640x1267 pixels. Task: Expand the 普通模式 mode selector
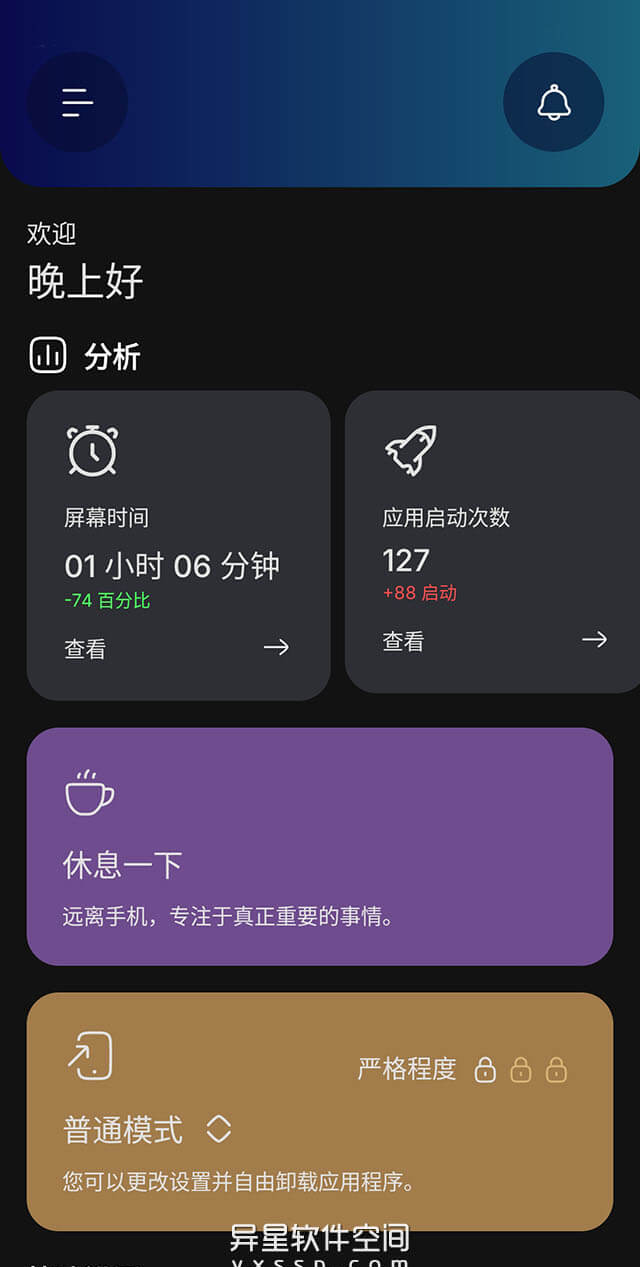pos(218,1130)
